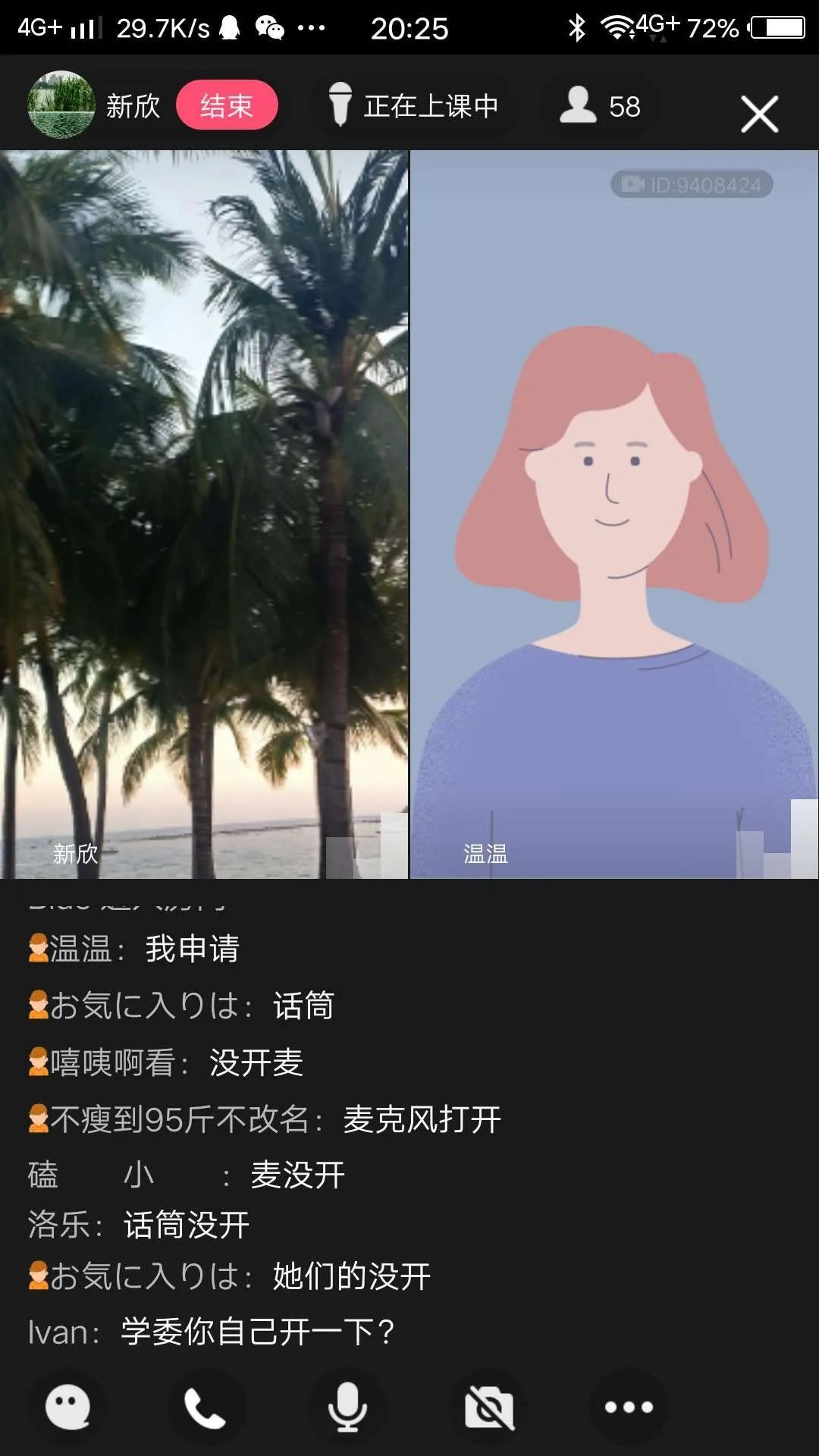Viewport: 819px width, 1456px height.
Task: Toggle the microphone
Action: tap(347, 1407)
